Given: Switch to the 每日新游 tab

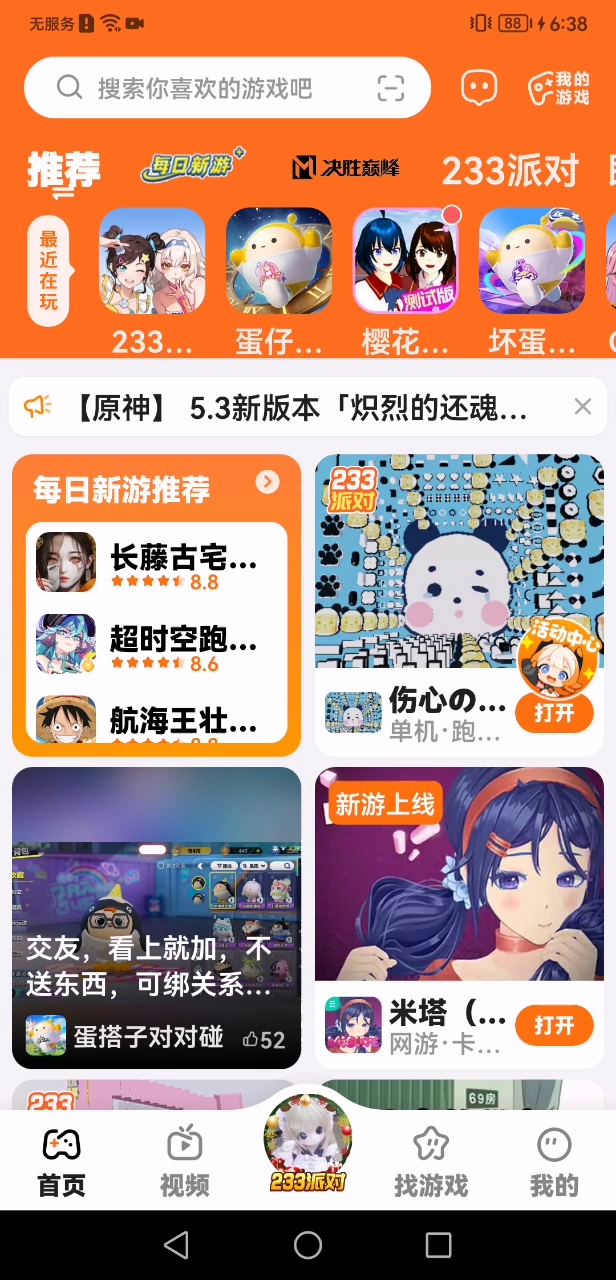Looking at the screenshot, I should tap(190, 167).
